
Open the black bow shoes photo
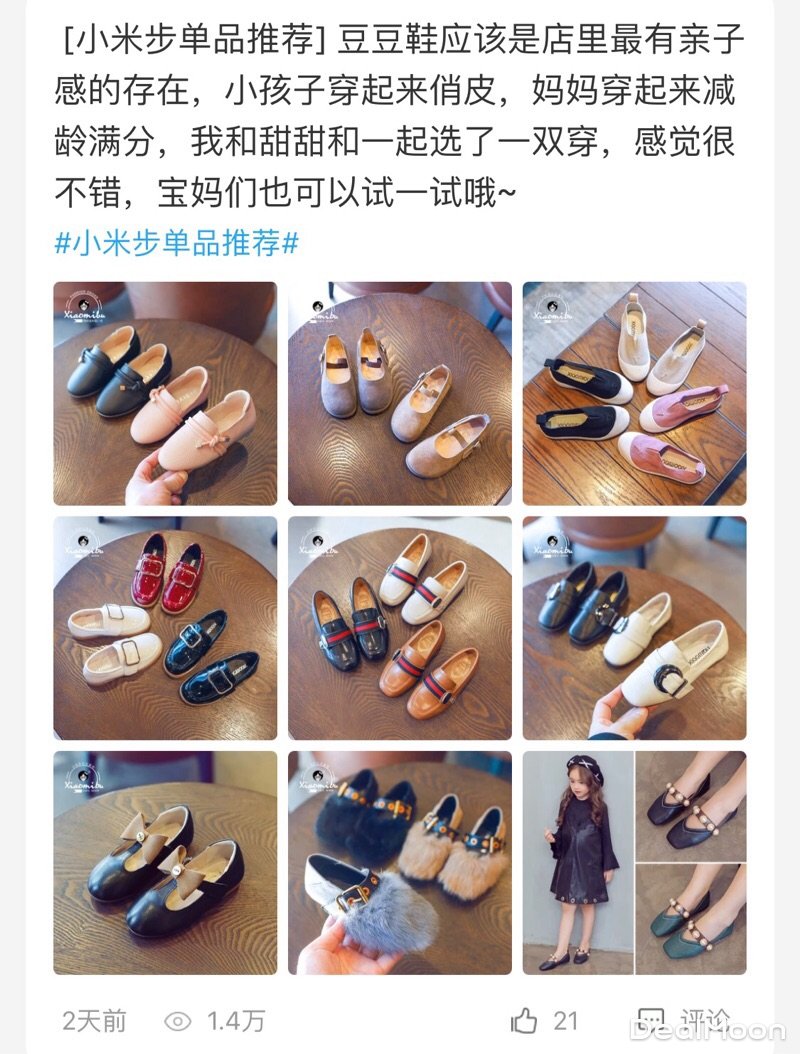(x=165, y=862)
